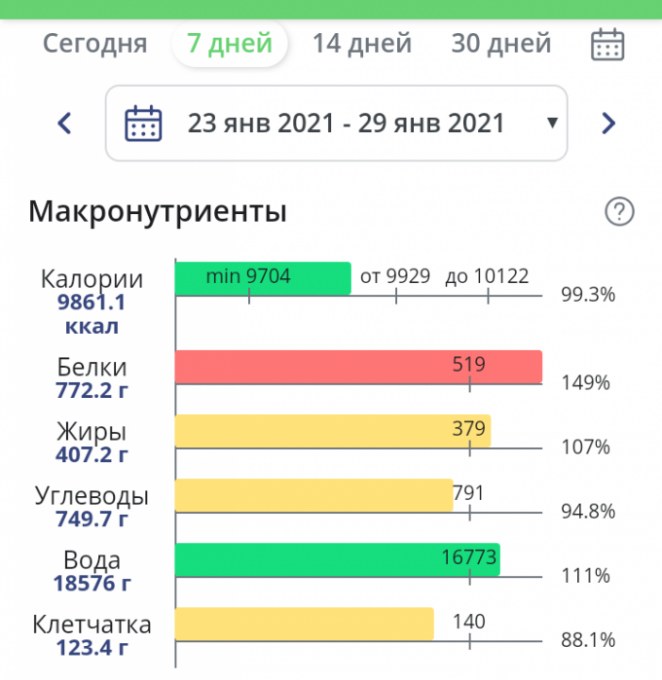Viewport: 662px width, 680px height.
Task: Go to the next date range
Action: [x=608, y=124]
